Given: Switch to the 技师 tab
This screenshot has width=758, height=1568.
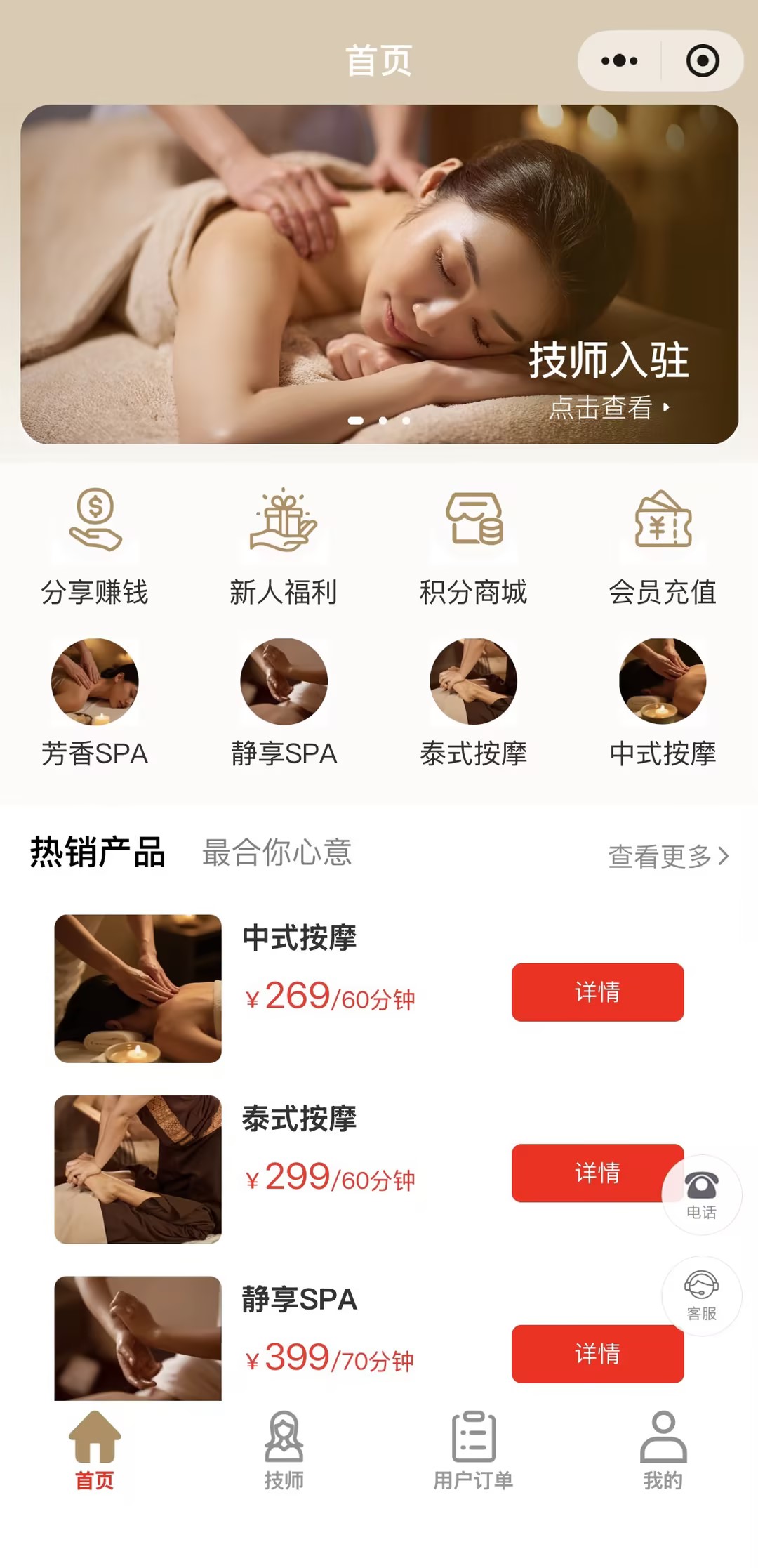Looking at the screenshot, I should [x=284, y=1450].
